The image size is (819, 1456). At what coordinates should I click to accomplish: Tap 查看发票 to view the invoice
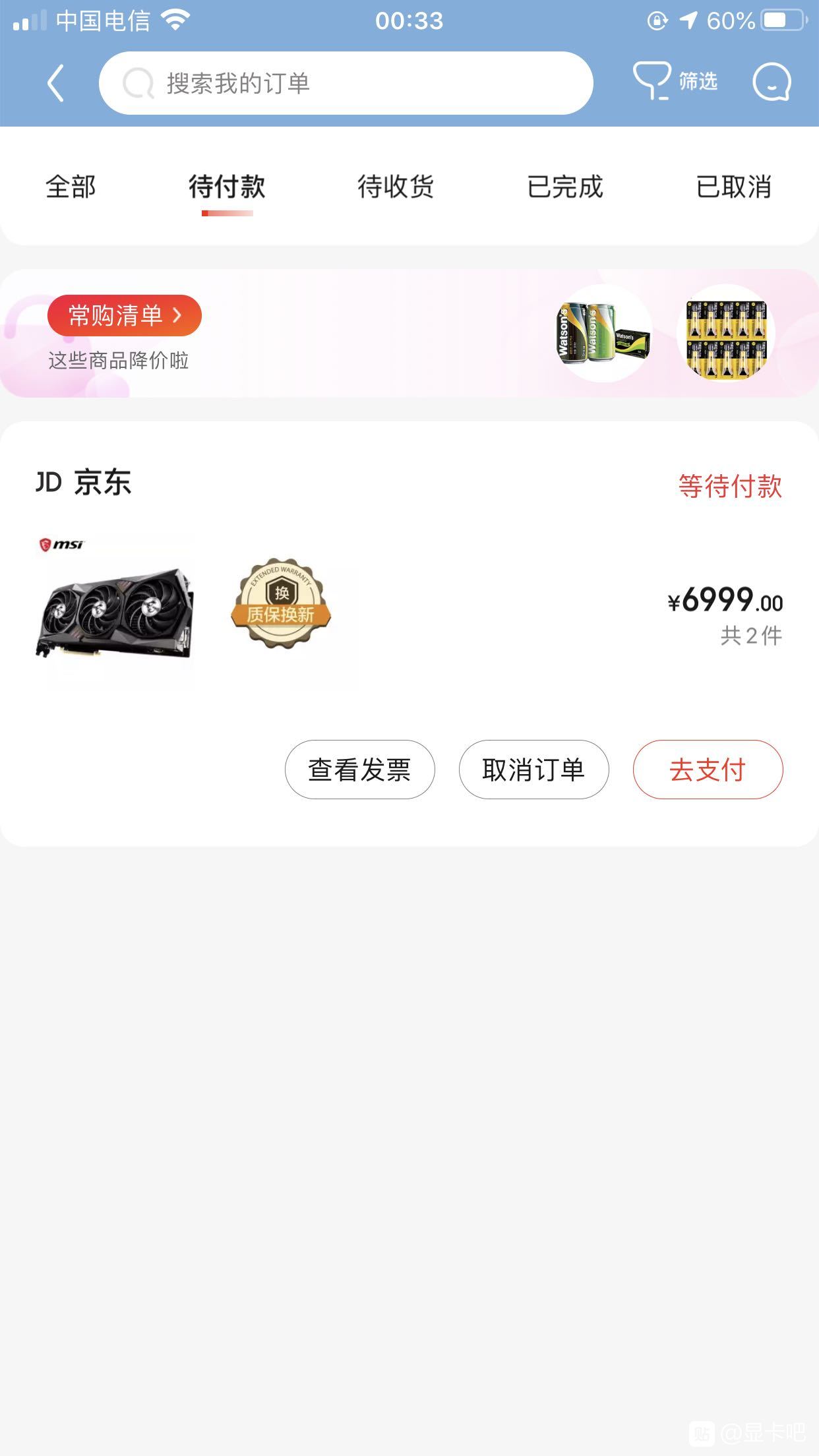click(x=359, y=770)
